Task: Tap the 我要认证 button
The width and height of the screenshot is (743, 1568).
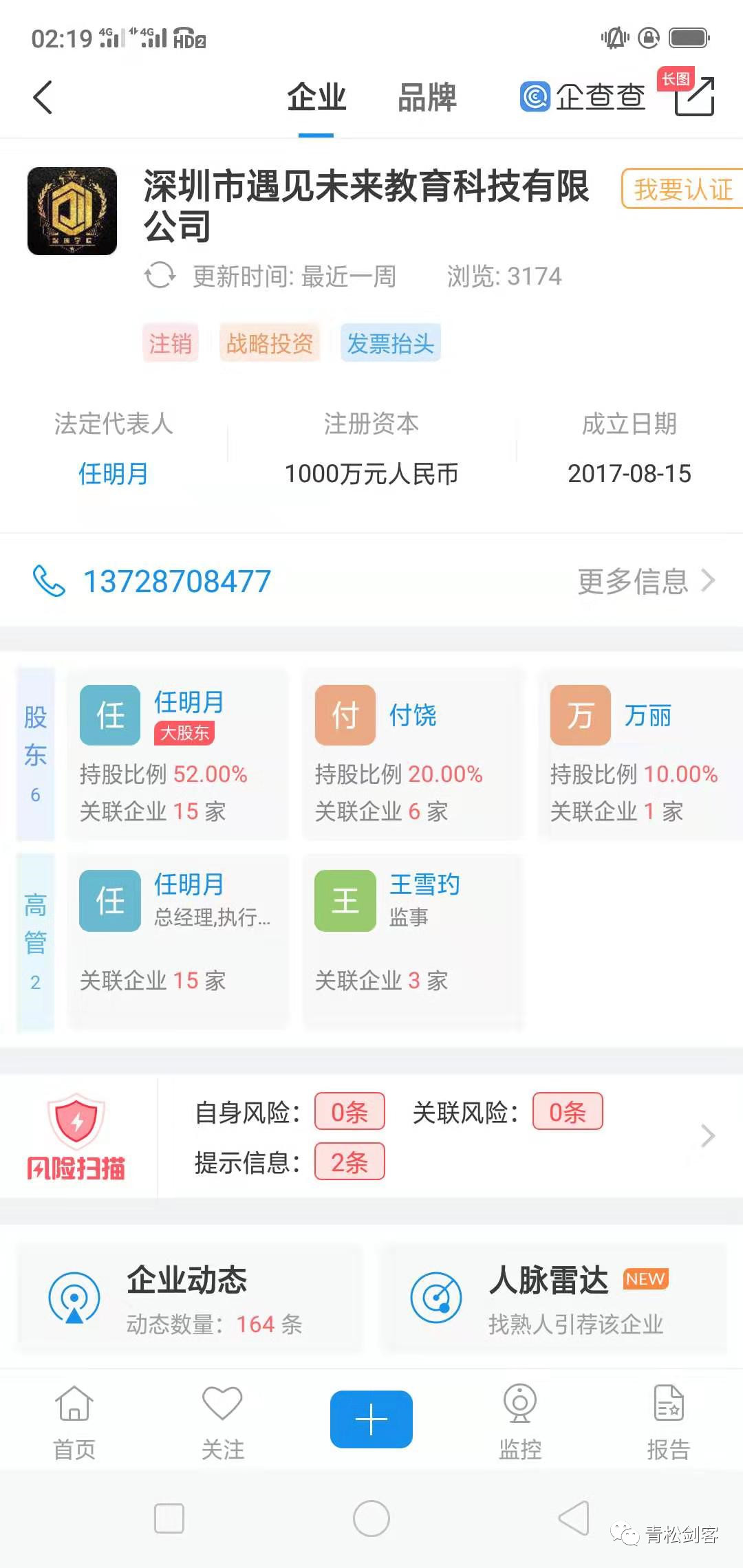Action: point(682,189)
